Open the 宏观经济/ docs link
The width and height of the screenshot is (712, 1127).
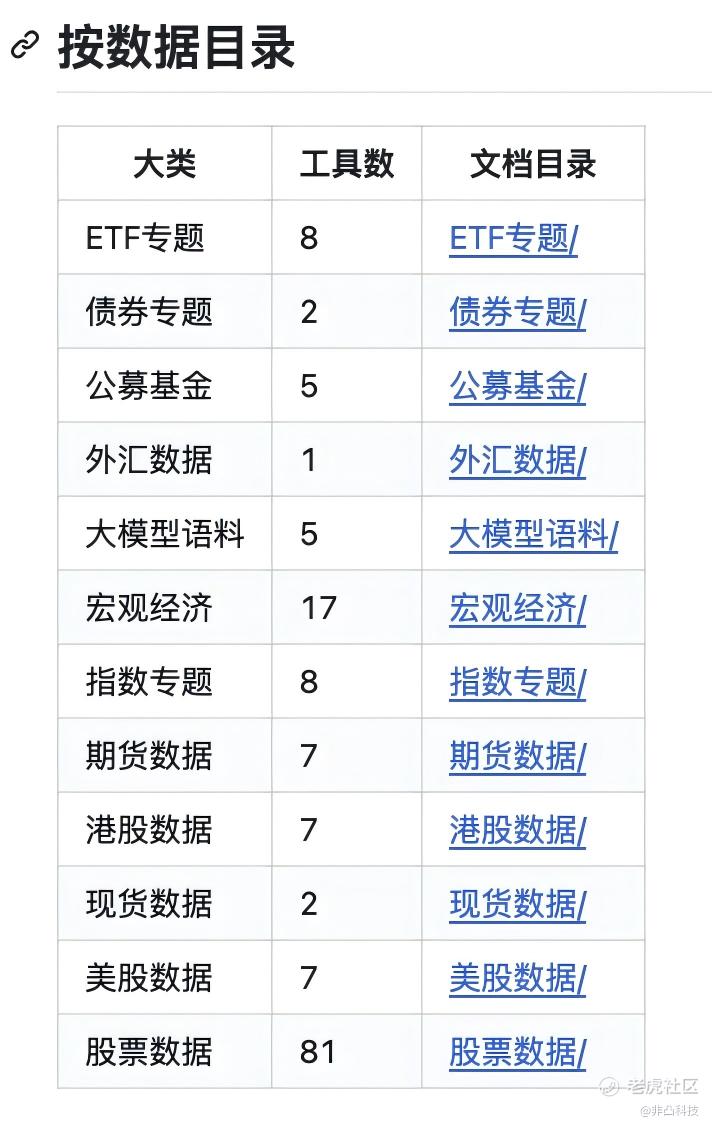pyautogui.click(x=517, y=609)
